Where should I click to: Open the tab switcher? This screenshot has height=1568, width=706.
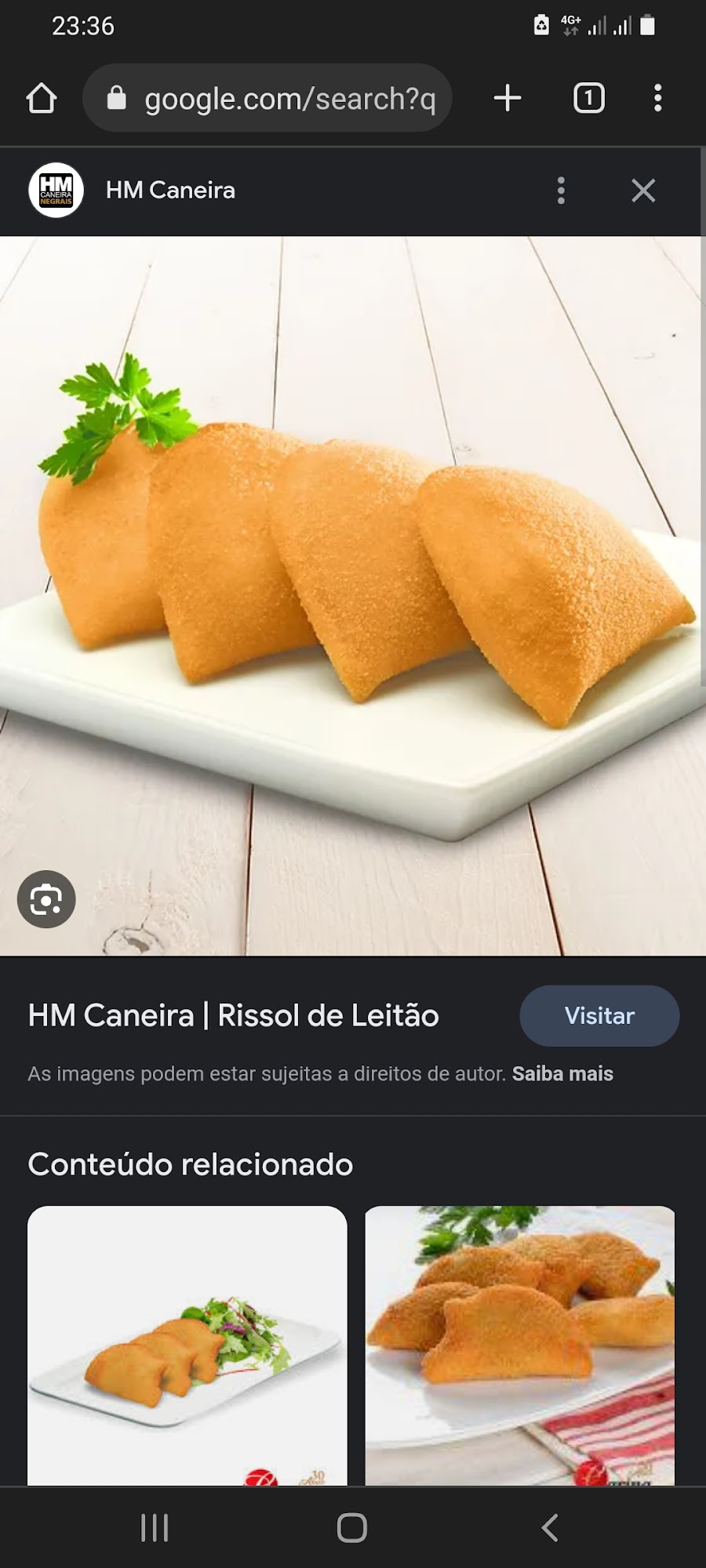tap(589, 99)
